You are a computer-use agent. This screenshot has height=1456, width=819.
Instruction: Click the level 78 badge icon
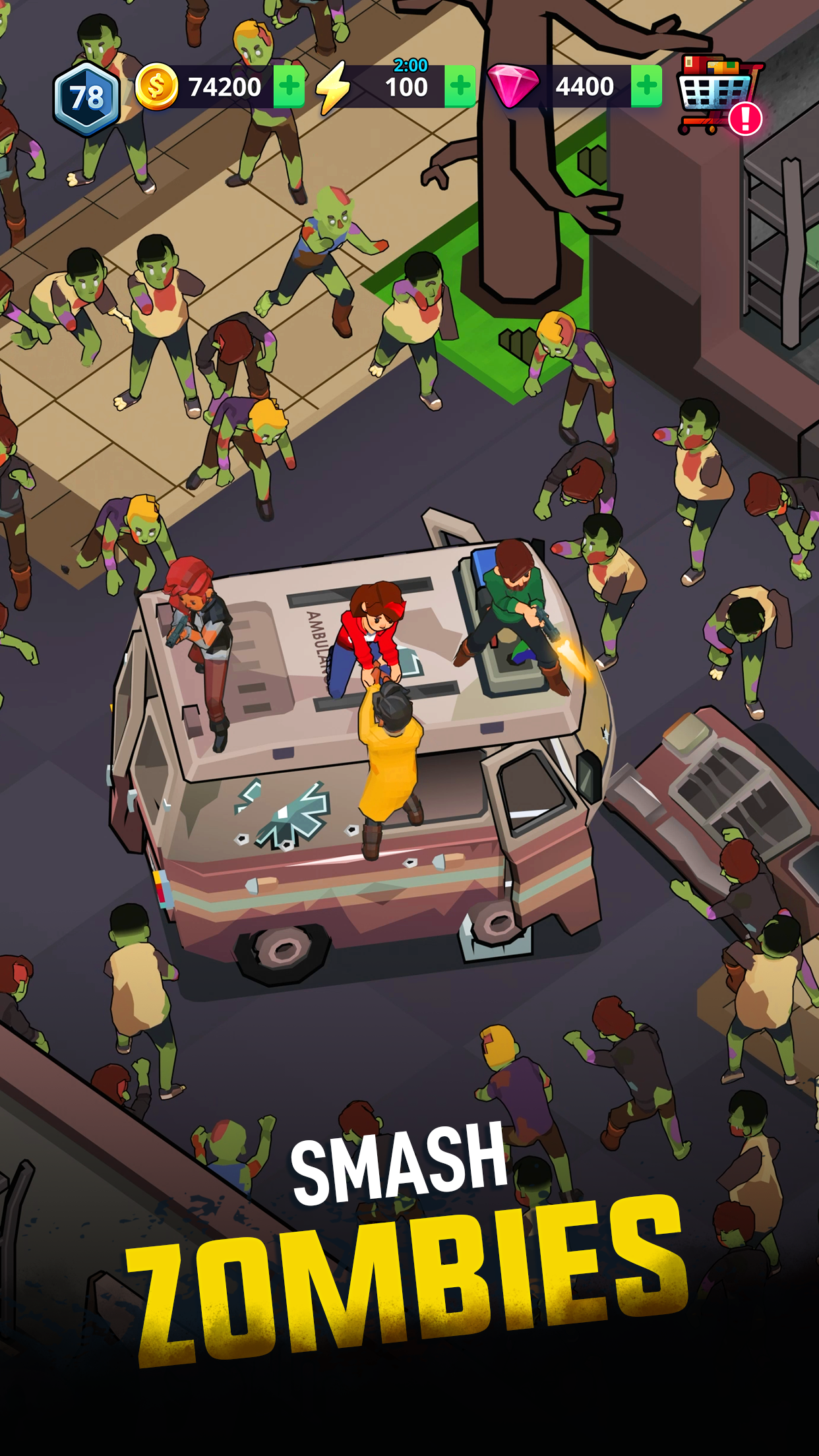click(x=89, y=92)
